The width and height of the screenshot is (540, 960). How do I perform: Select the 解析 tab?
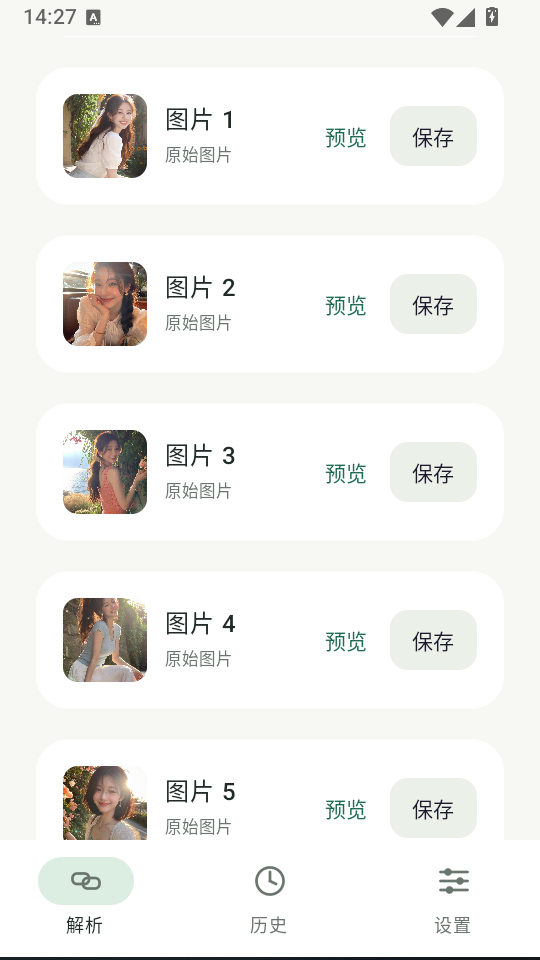point(86,898)
